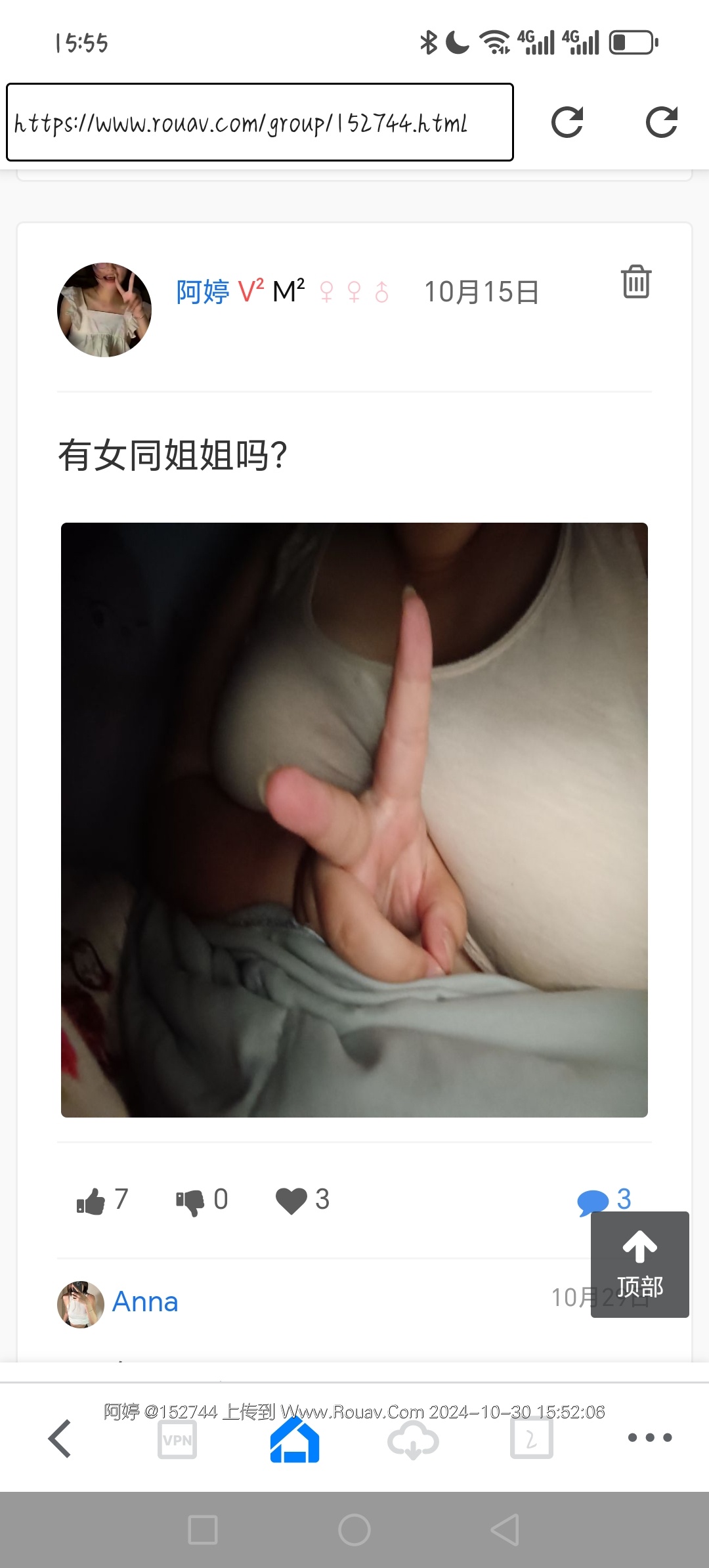Tap the second refresh icon
The image size is (709, 1568).
pos(661,122)
